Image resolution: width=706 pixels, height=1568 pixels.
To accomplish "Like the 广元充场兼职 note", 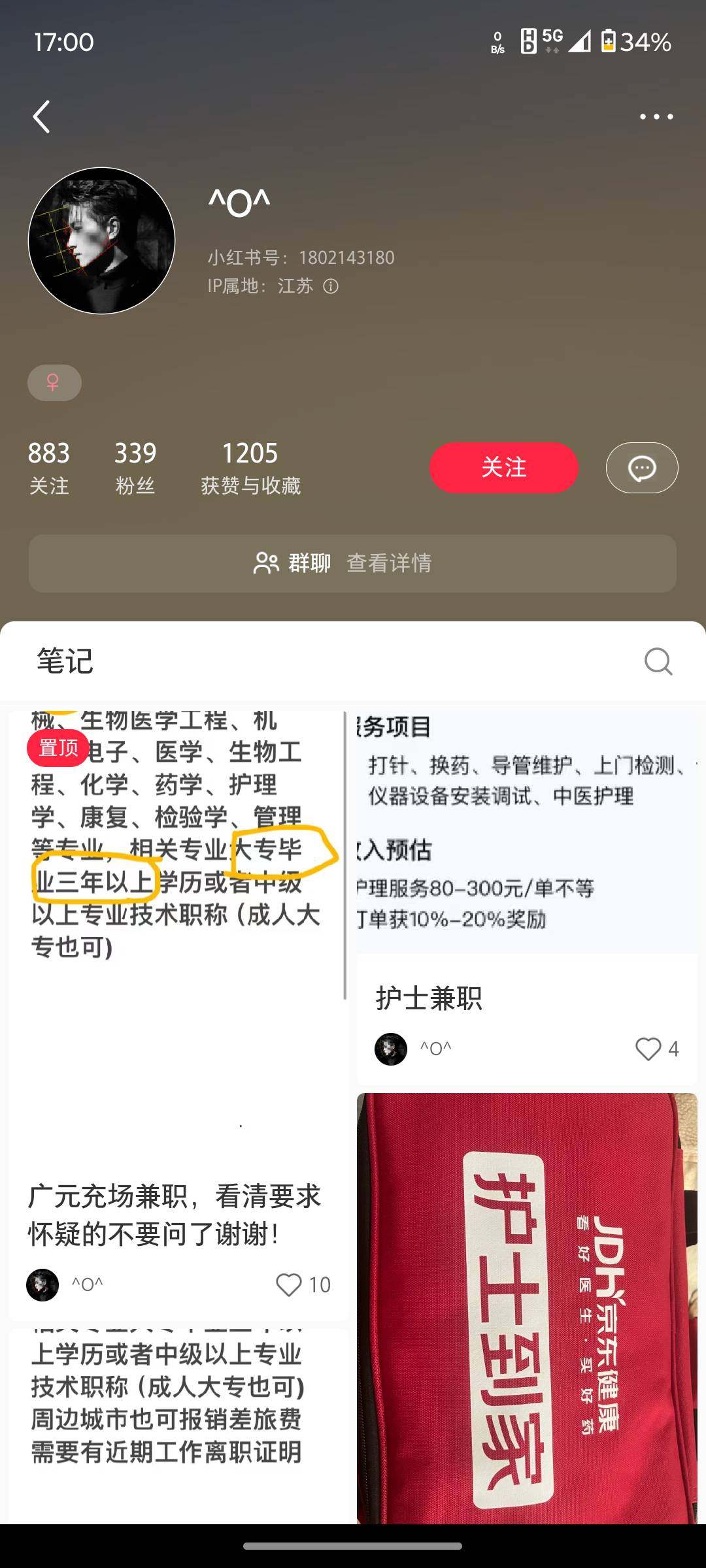I will pos(289,1284).
